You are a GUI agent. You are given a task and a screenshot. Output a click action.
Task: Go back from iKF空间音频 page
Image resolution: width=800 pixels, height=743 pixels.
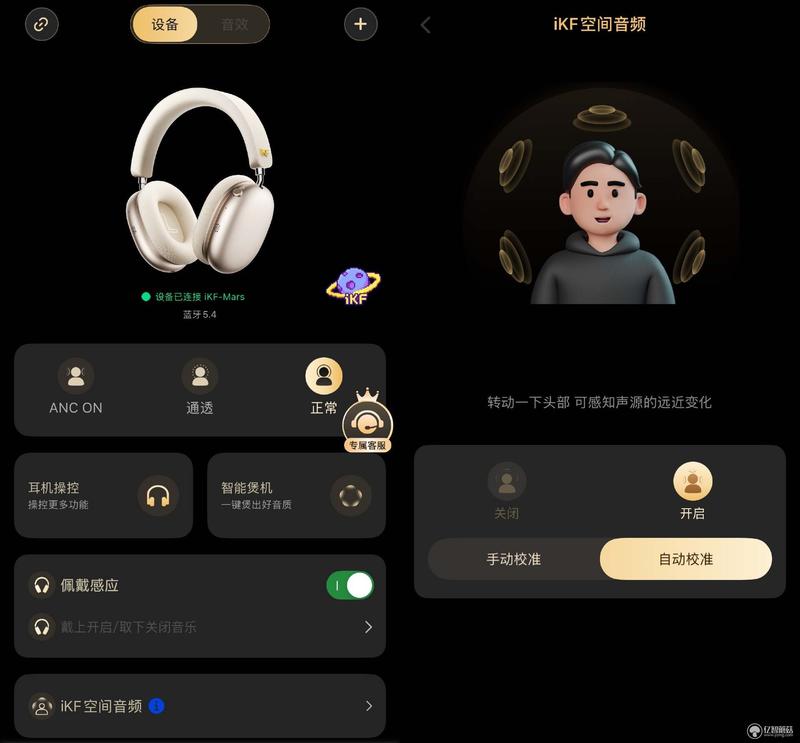tap(426, 25)
